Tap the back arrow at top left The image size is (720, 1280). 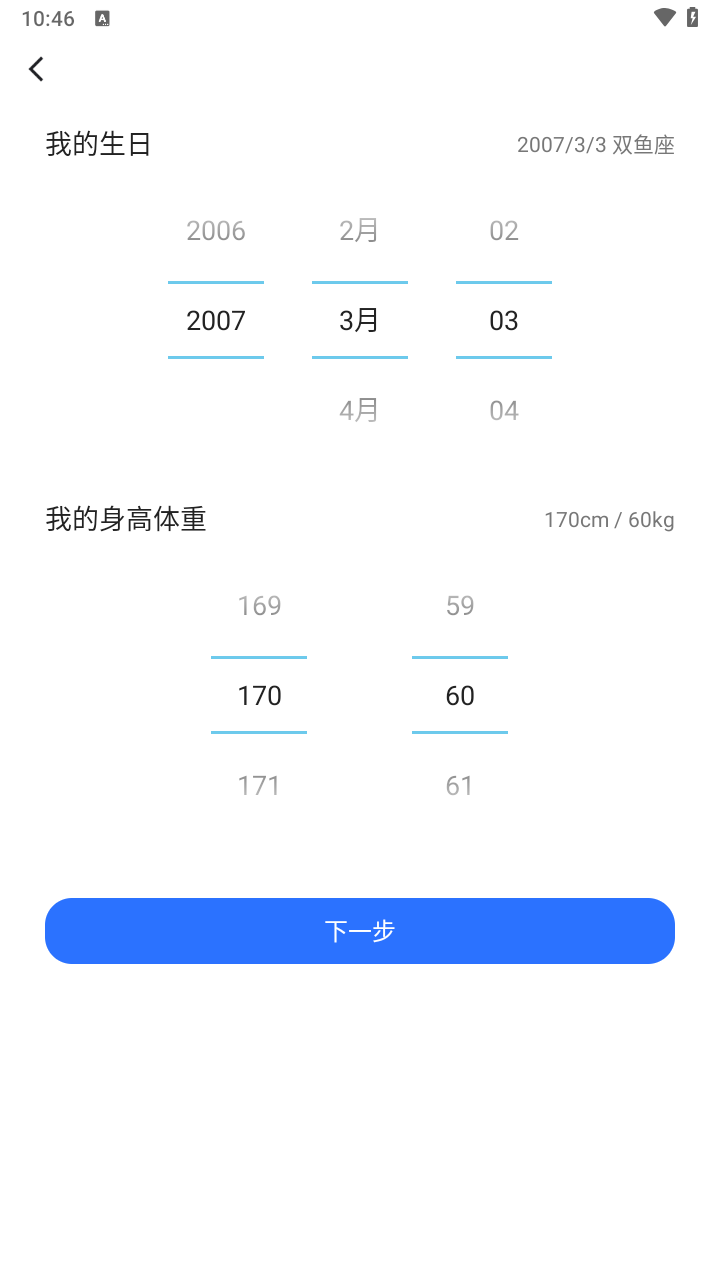tap(36, 68)
